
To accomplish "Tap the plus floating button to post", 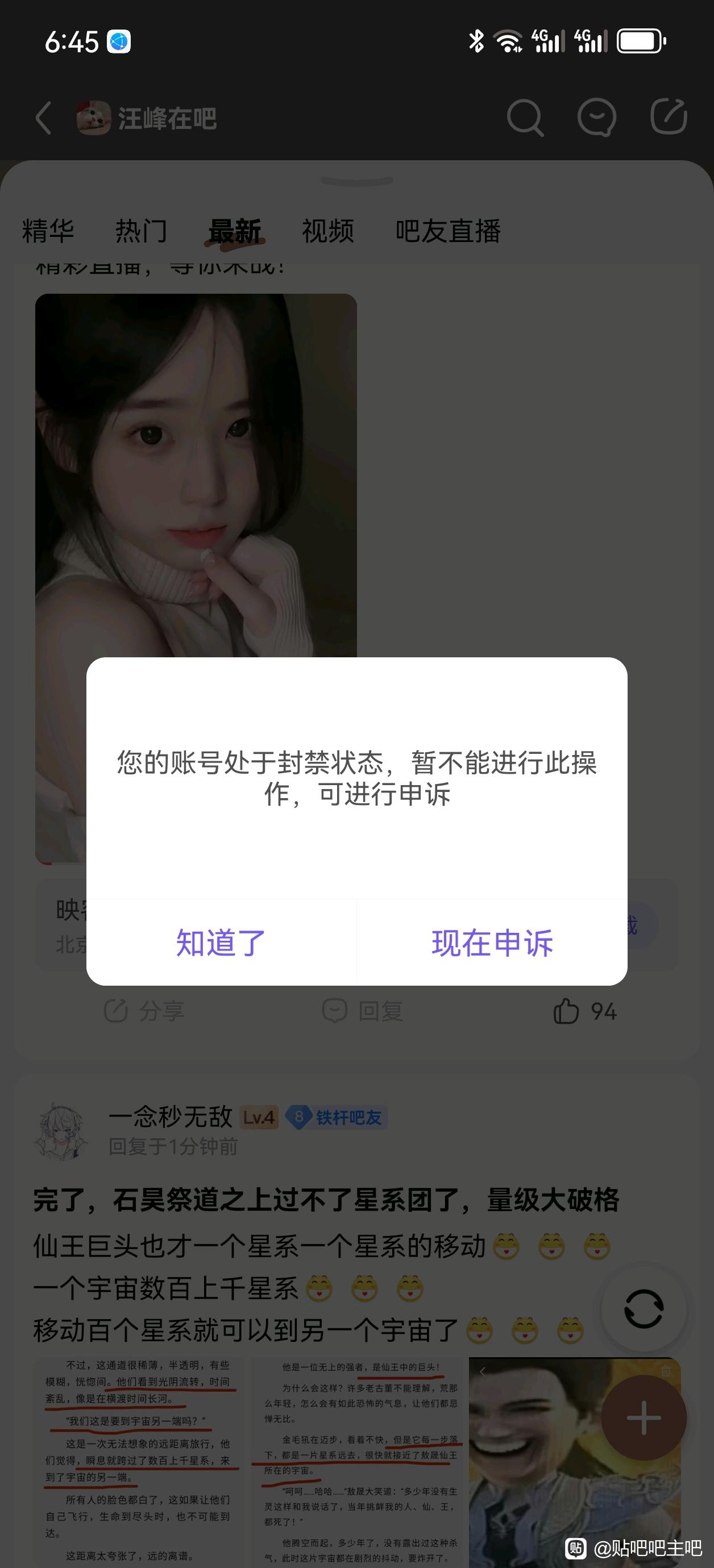I will (644, 1417).
